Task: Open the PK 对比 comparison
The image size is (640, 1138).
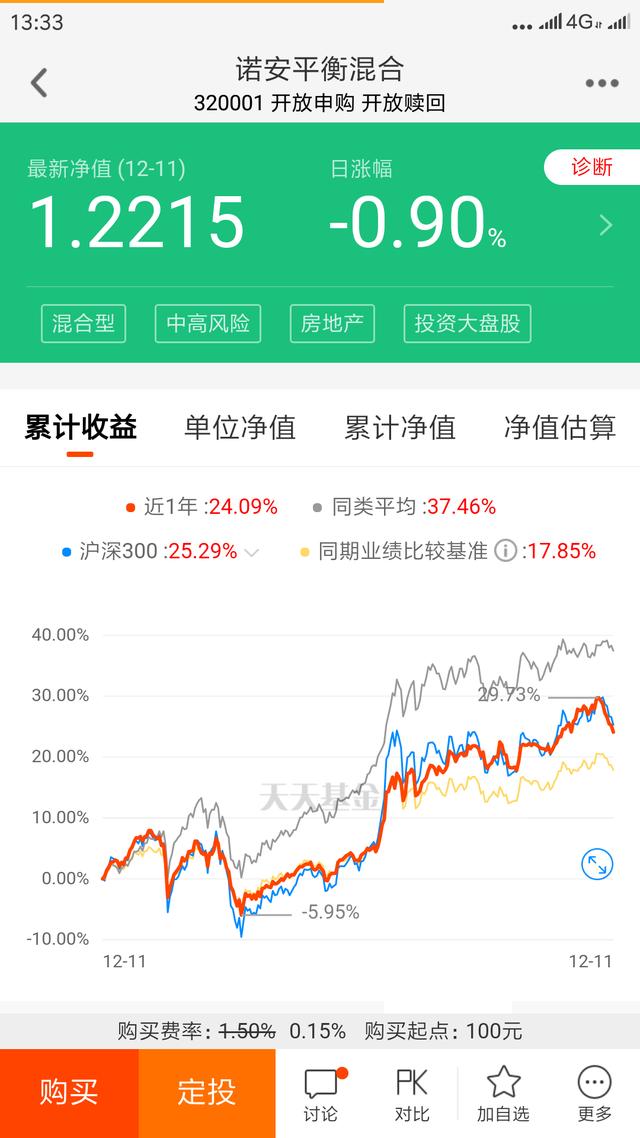Action: tap(412, 1094)
